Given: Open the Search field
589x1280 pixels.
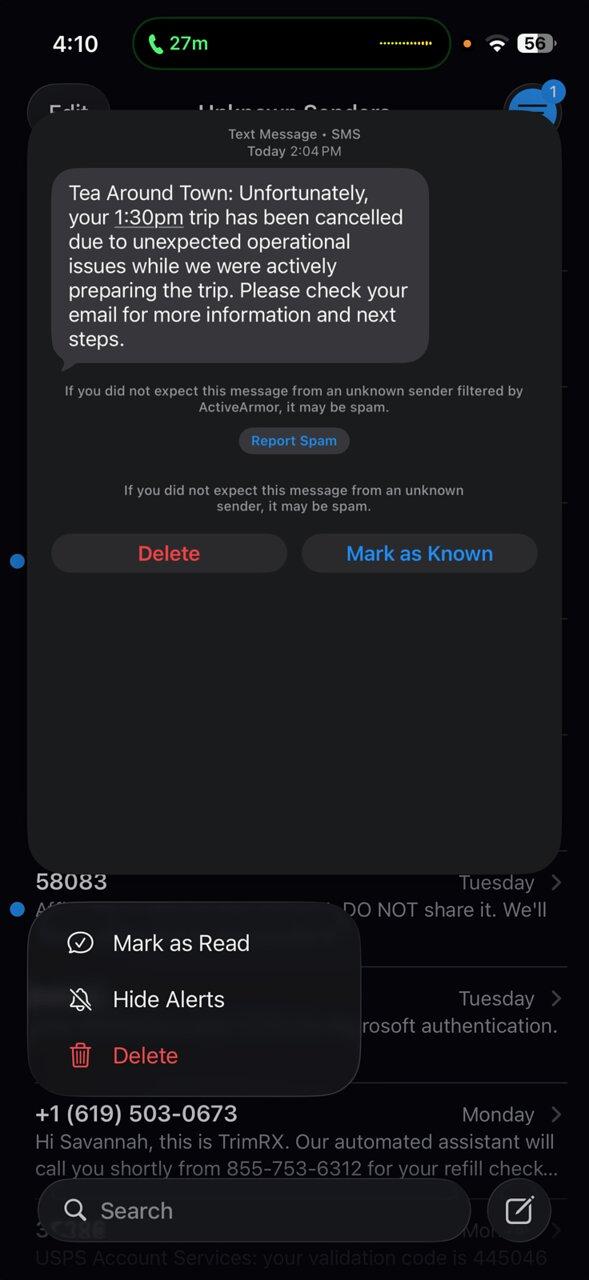Looking at the screenshot, I should click(x=254, y=1210).
